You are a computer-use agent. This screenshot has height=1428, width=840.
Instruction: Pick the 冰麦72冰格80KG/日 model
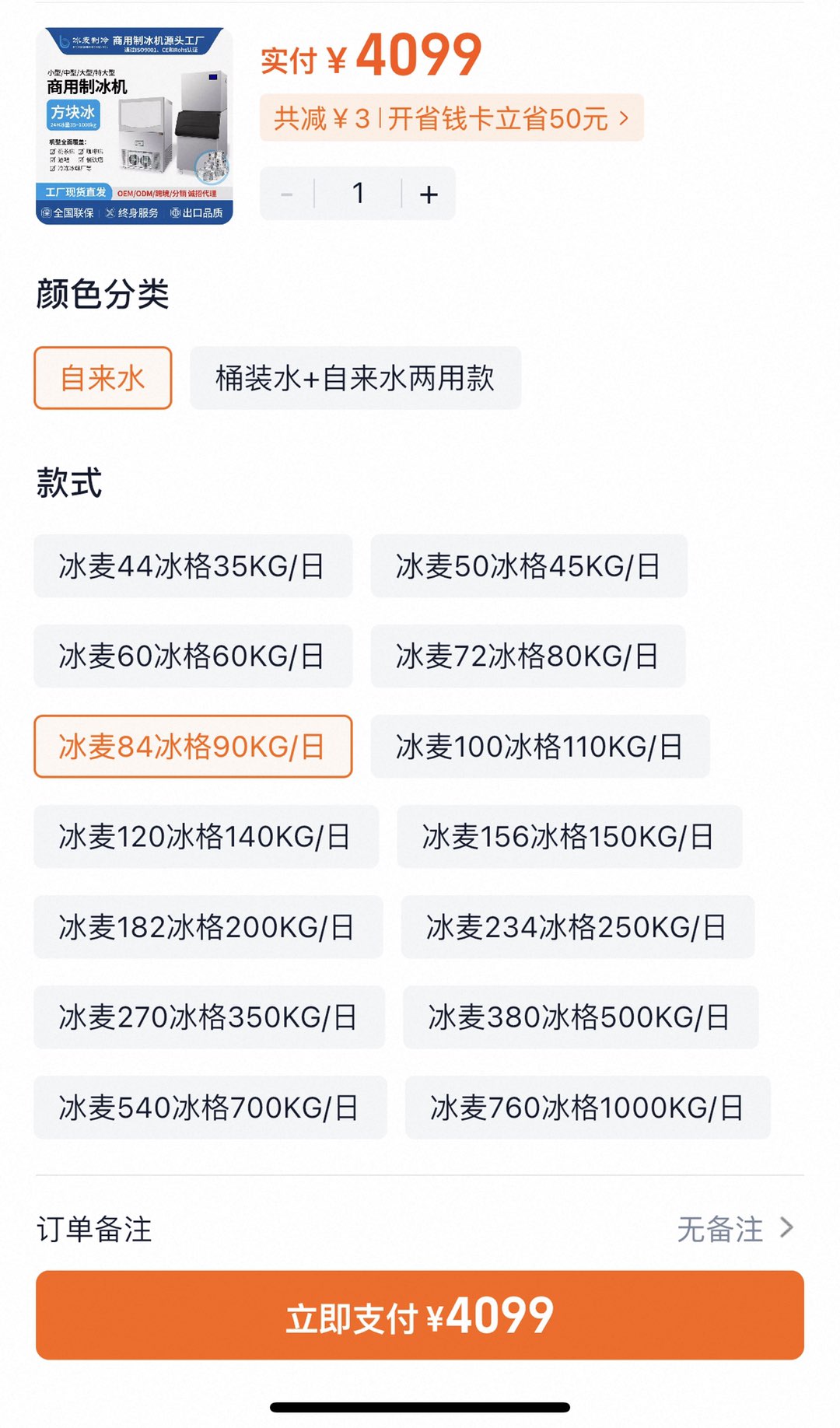527,656
